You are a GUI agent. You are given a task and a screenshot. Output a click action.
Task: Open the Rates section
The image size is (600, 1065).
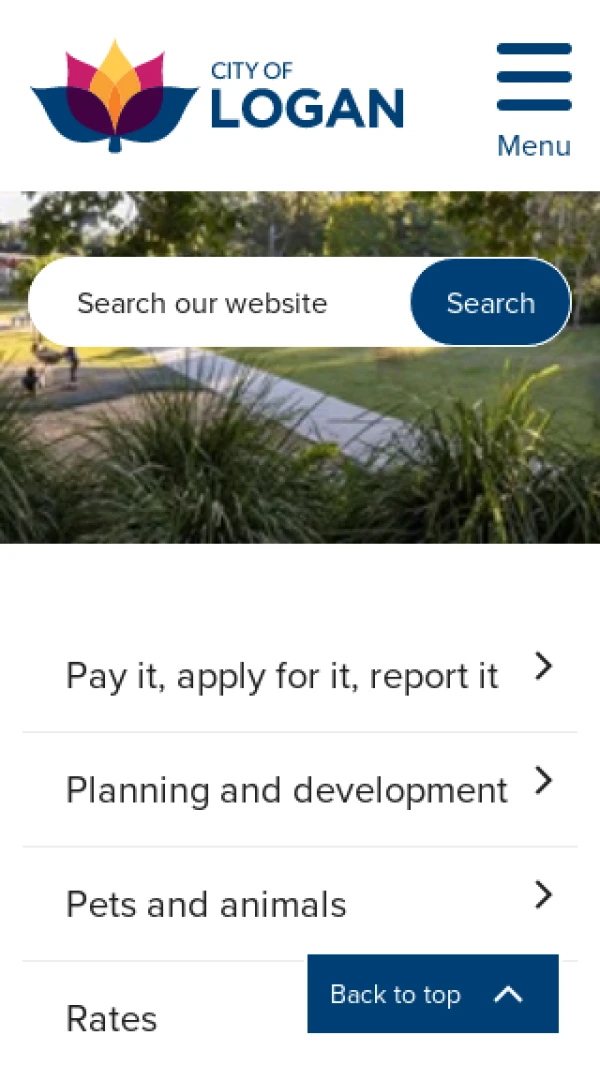coord(112,1018)
